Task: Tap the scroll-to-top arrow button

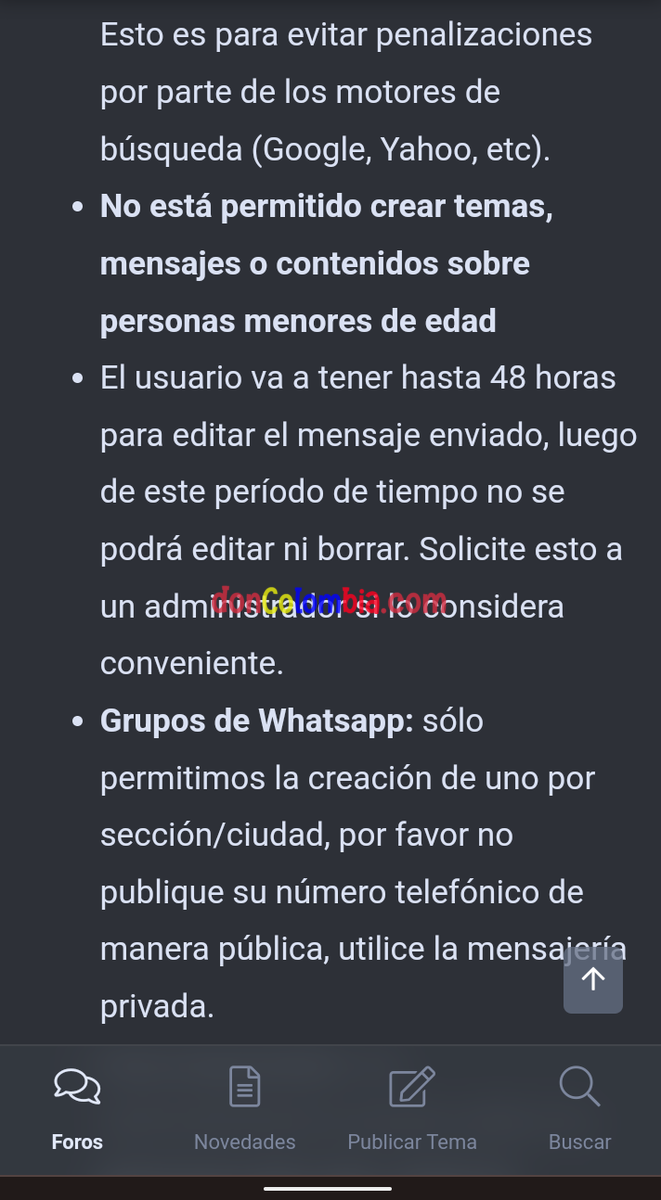Action: coord(593,979)
